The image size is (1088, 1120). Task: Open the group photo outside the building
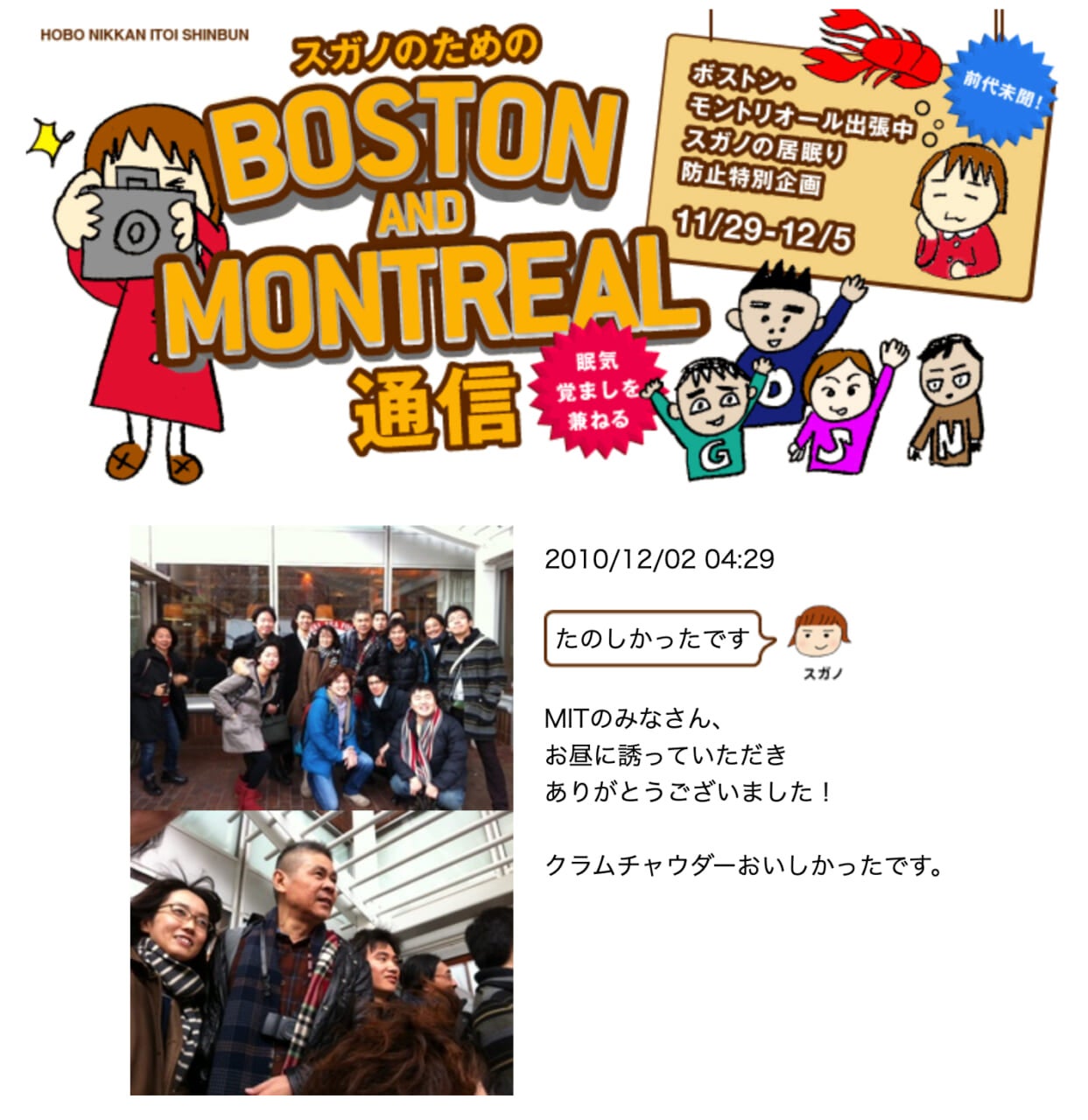point(321,668)
